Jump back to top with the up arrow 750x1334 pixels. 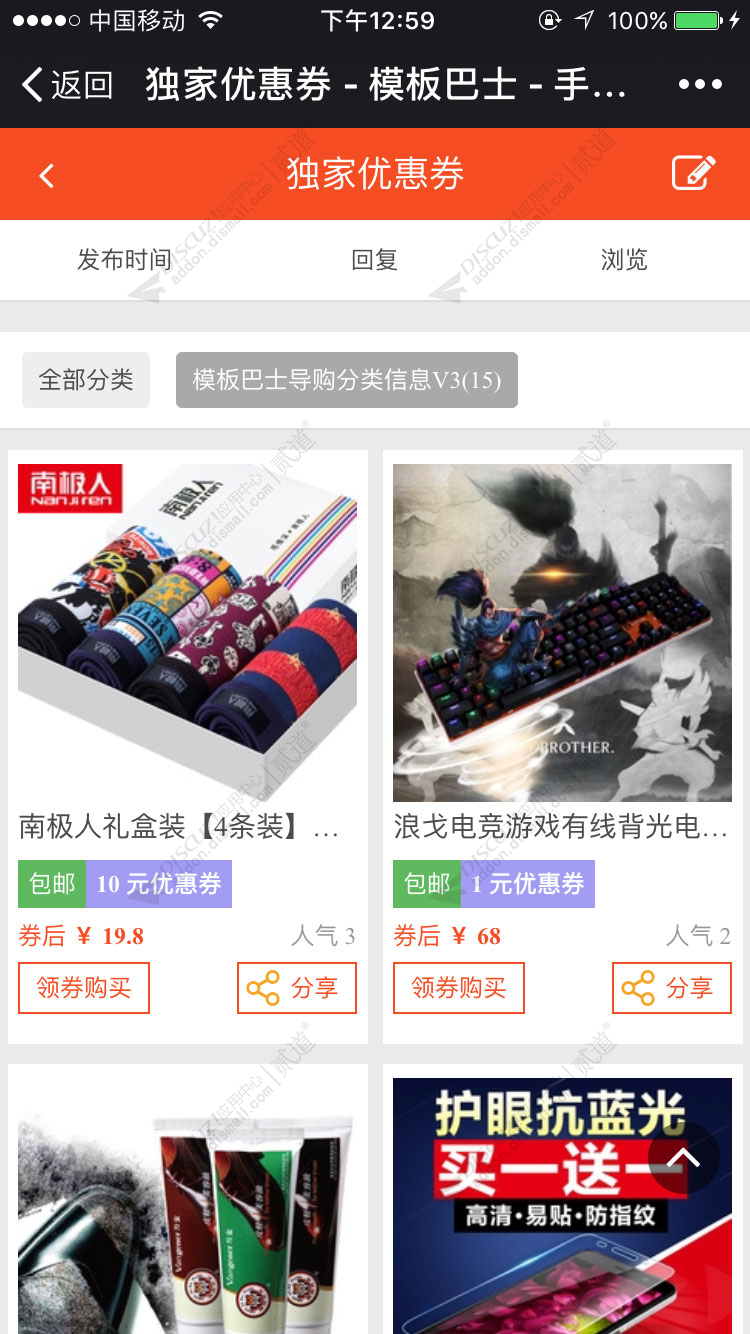pyautogui.click(x=683, y=1158)
